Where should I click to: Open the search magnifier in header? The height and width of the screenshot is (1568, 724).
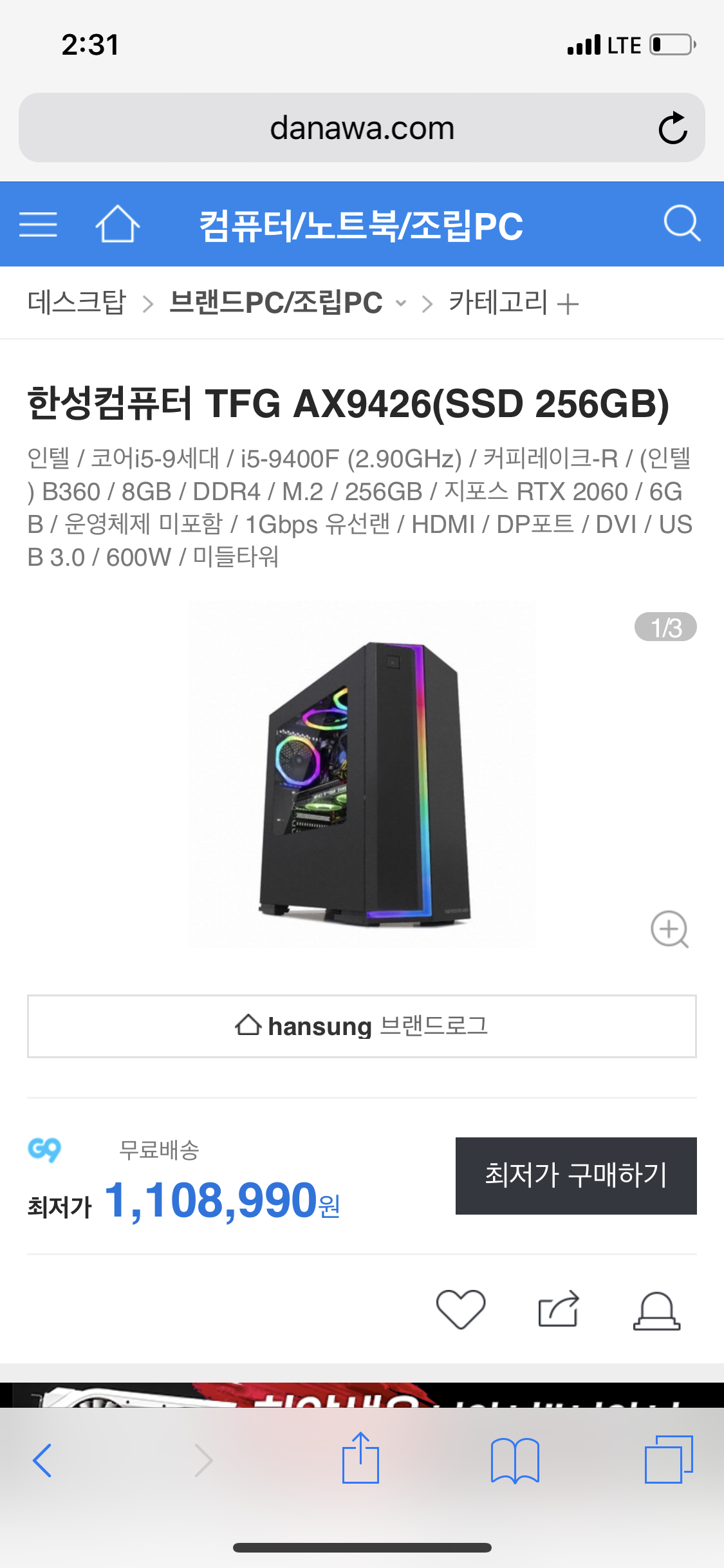[682, 224]
